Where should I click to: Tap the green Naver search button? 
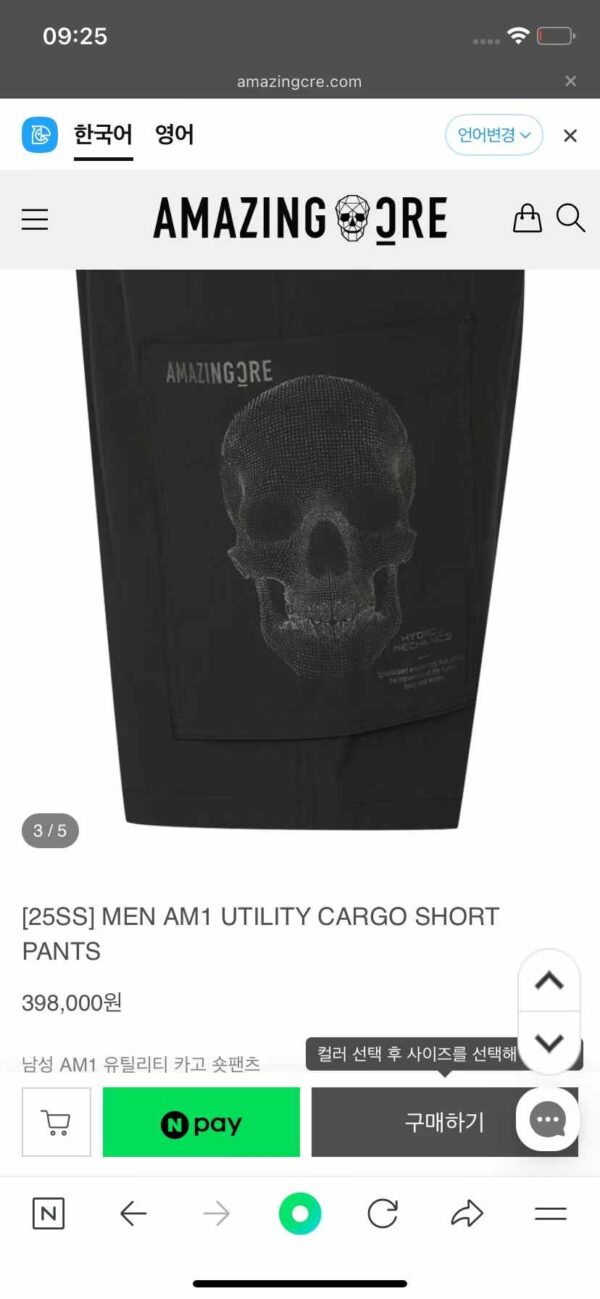300,1214
